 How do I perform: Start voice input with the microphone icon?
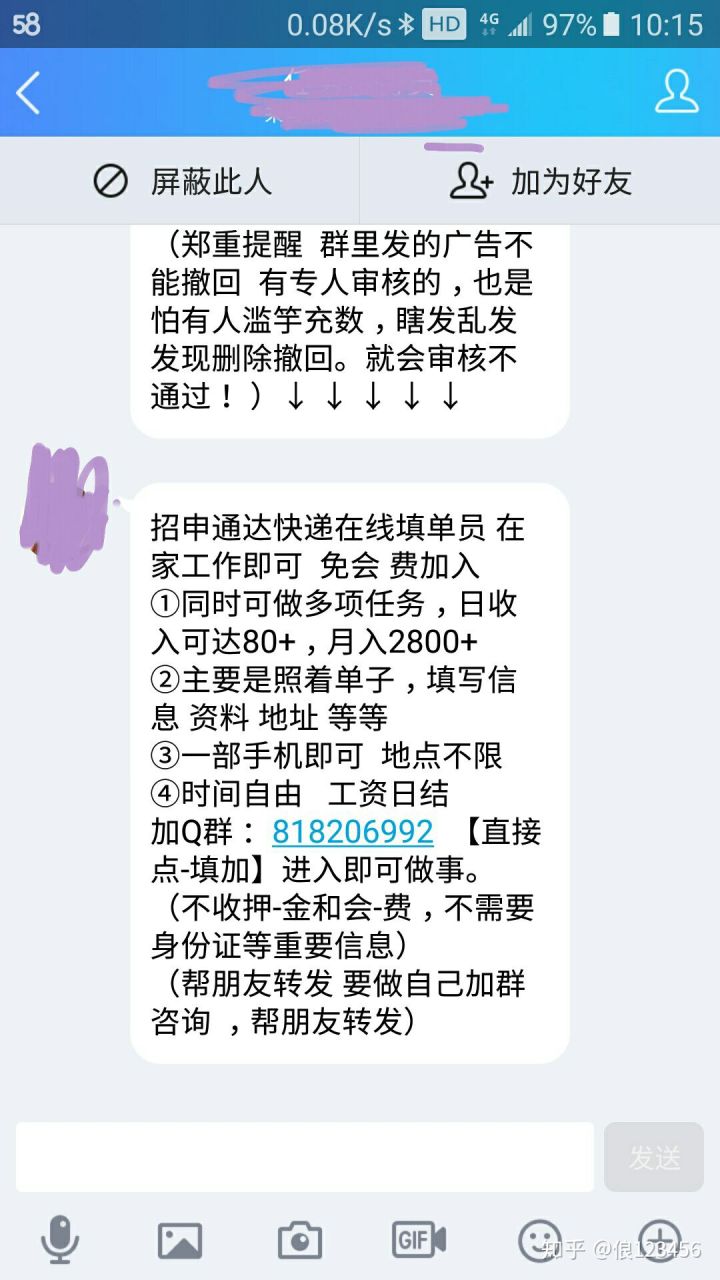[x=60, y=1240]
